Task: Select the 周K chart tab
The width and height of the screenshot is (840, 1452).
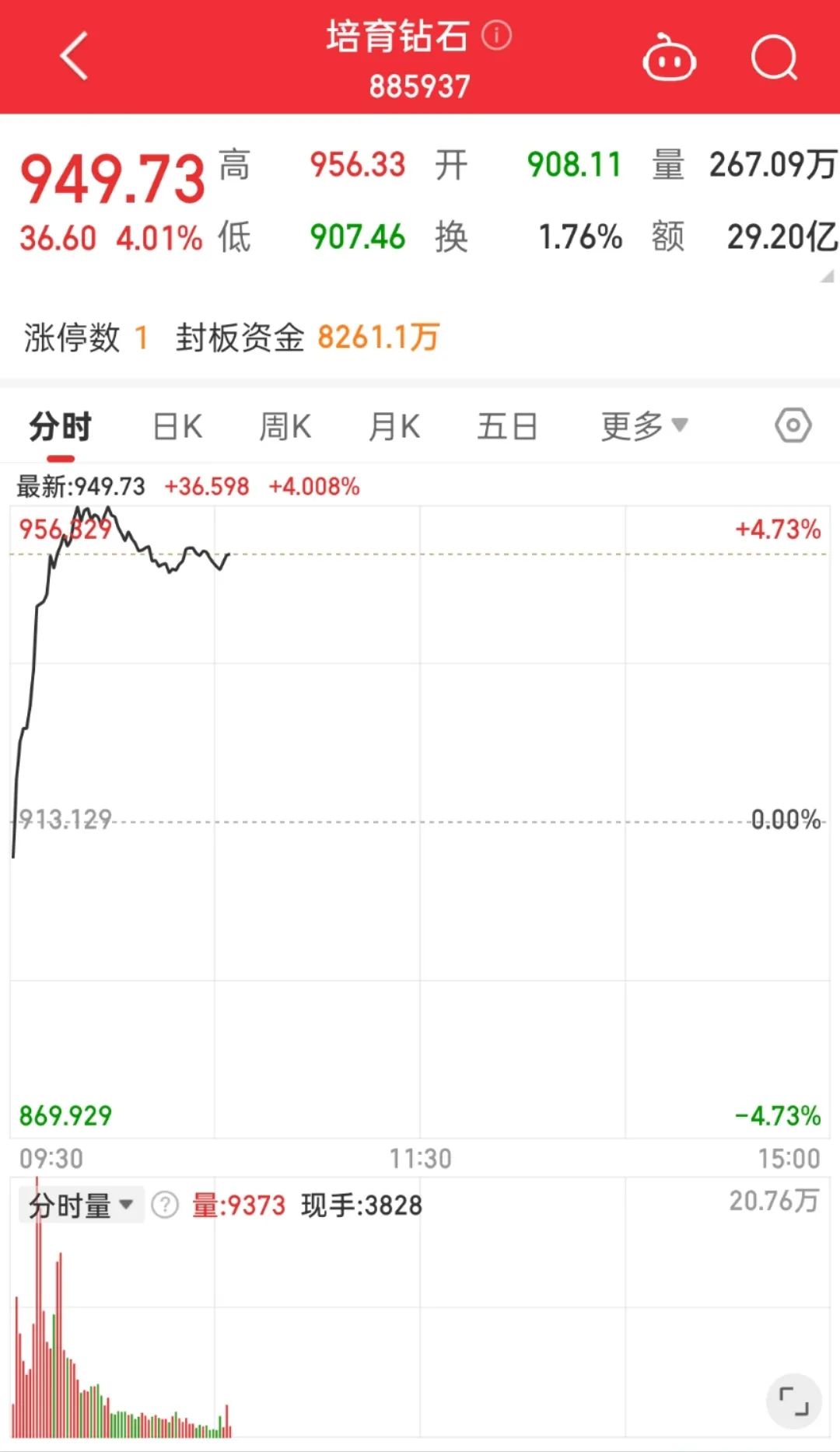Action: (285, 427)
